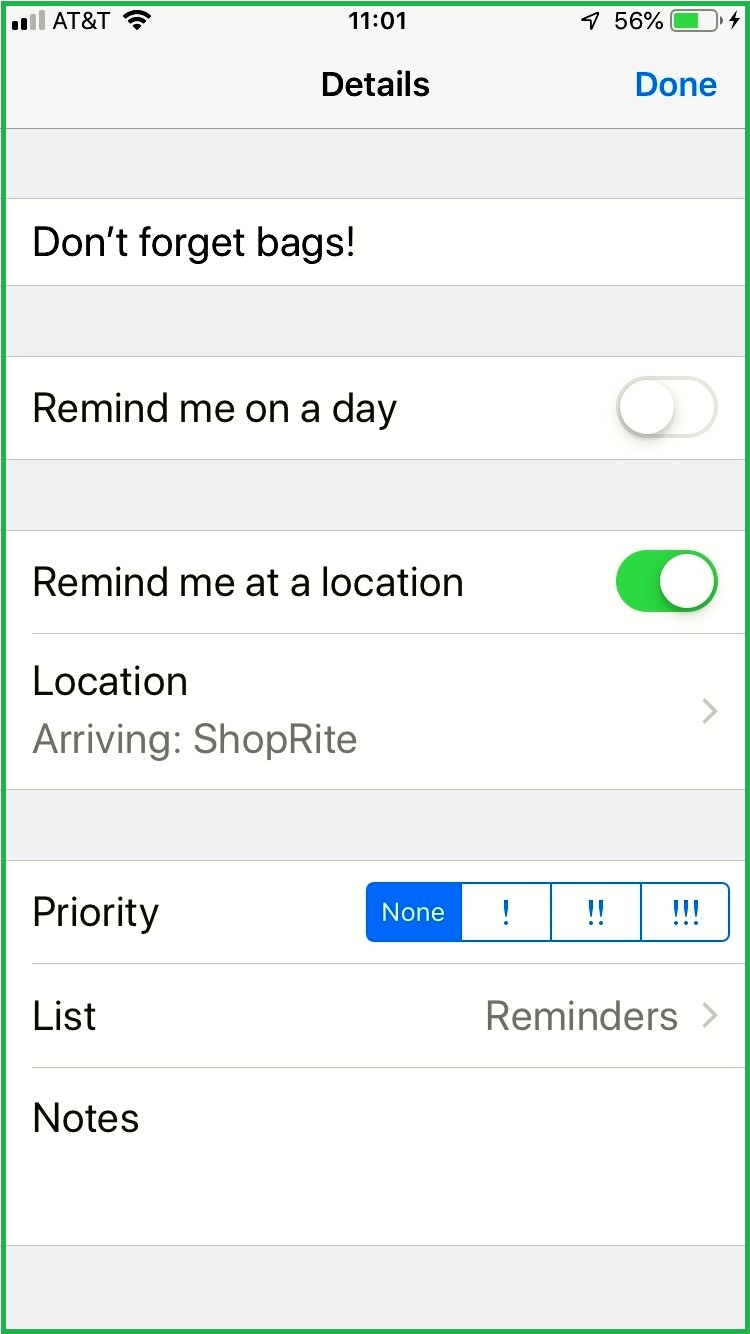
Task: Open Location row showing Arriving: ShopRite
Action: click(375, 711)
